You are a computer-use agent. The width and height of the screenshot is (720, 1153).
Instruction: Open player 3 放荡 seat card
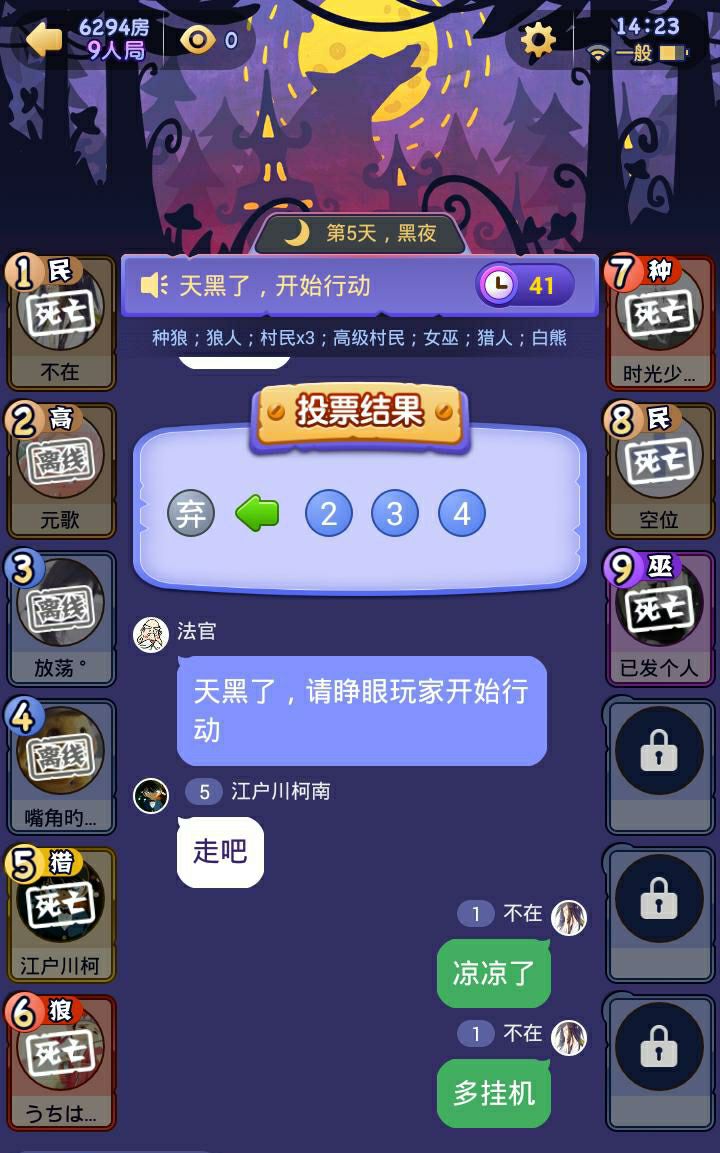tap(61, 617)
